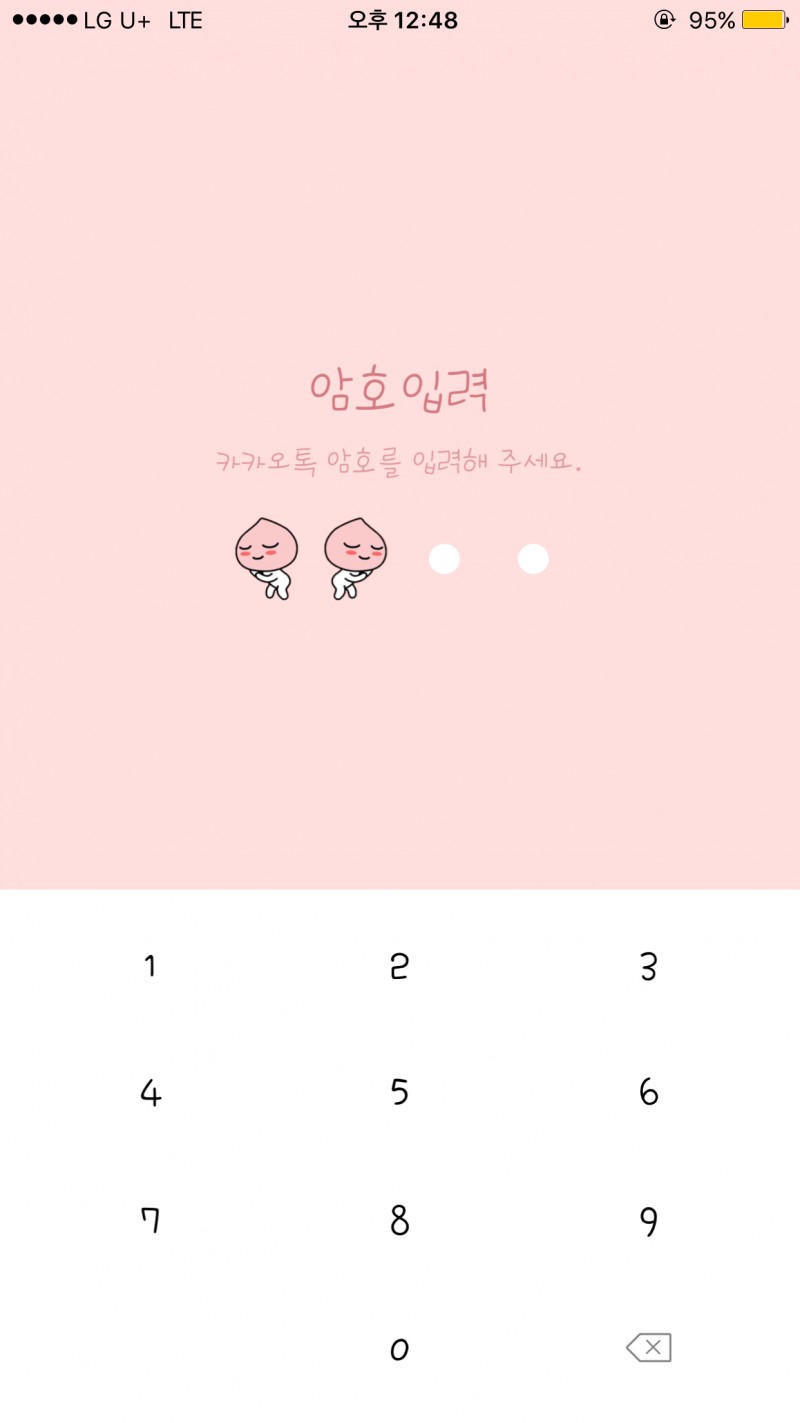
Task: Tap the fourth empty passcode dot
Action: tap(532, 559)
